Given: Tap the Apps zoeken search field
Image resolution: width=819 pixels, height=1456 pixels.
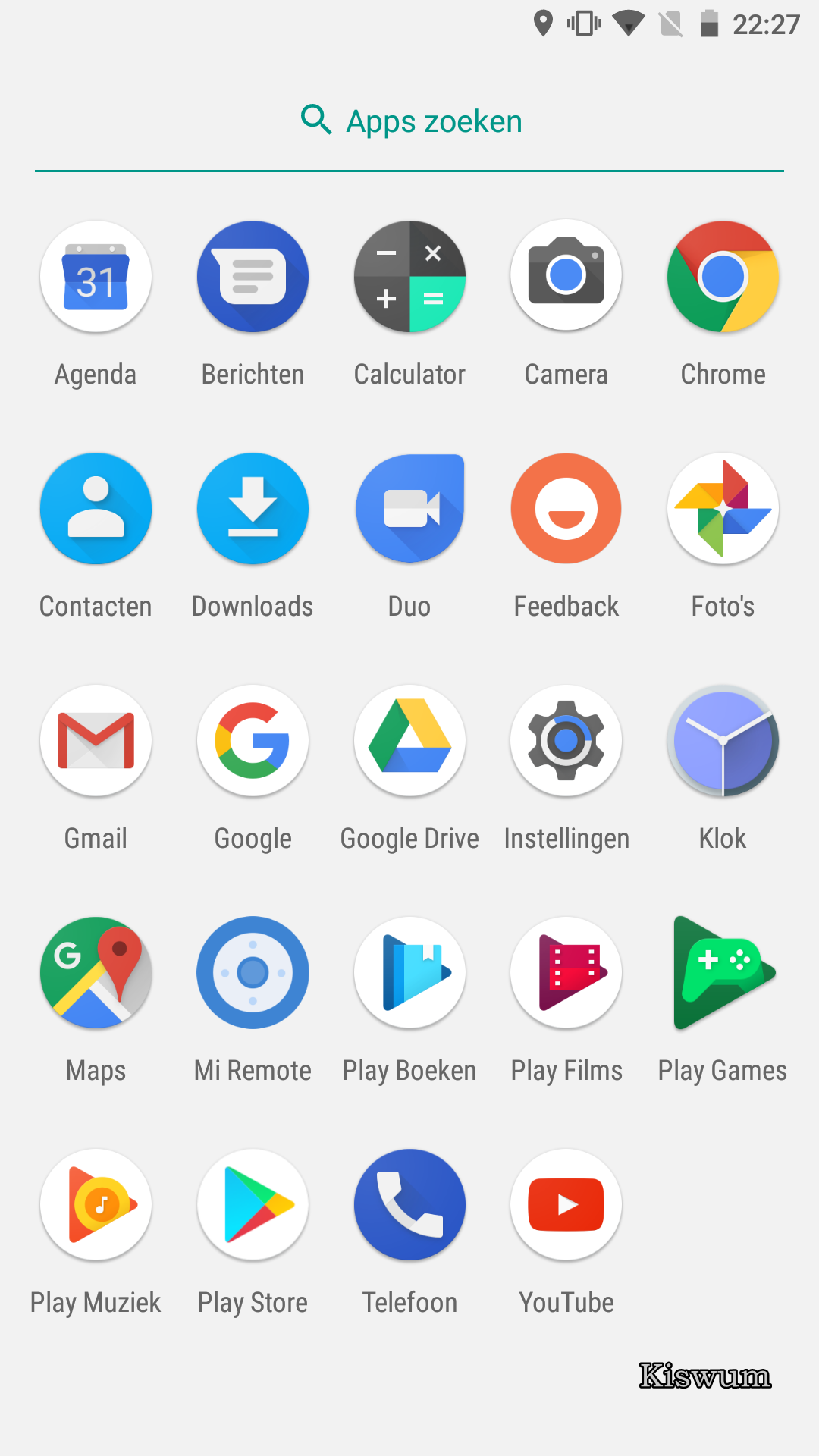Looking at the screenshot, I should [x=409, y=121].
